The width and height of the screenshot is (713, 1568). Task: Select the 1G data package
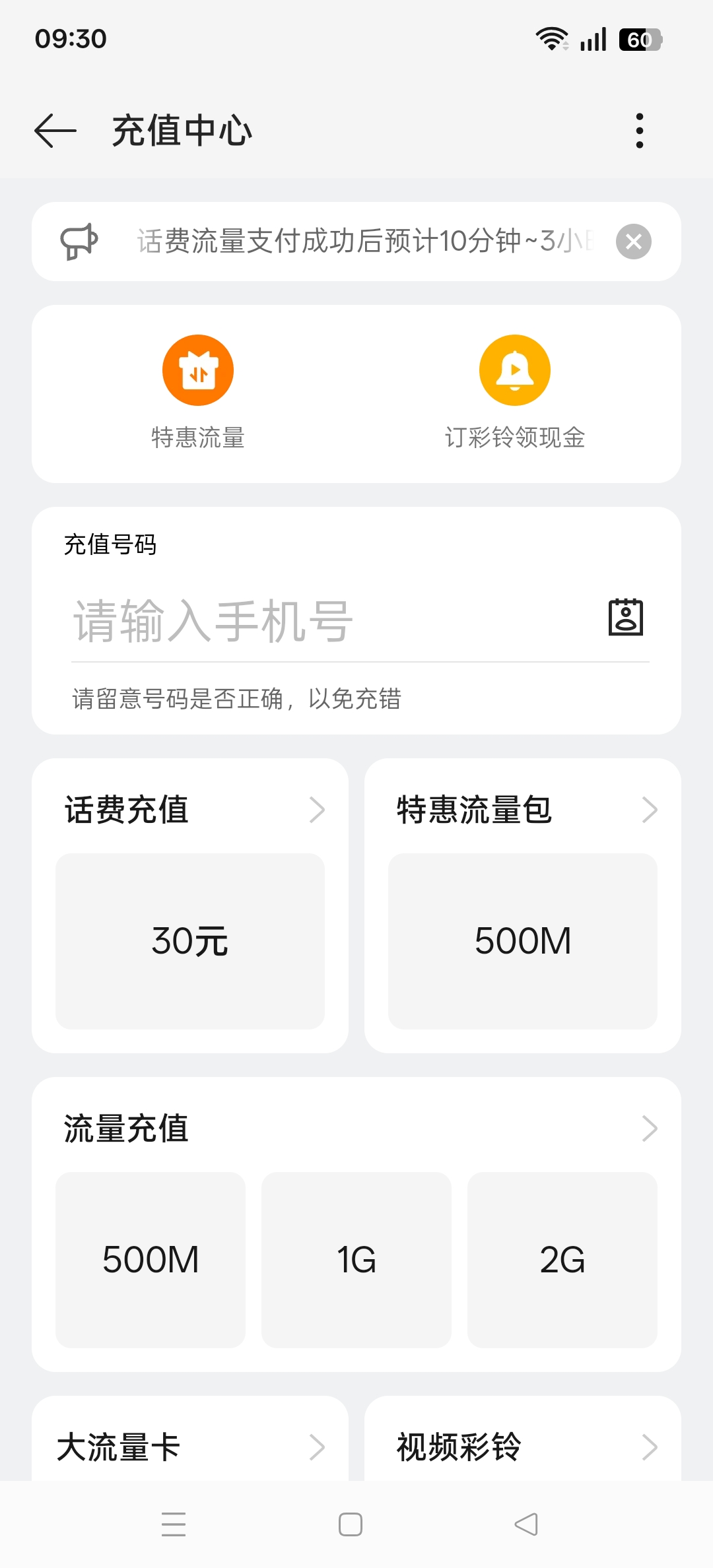tap(356, 1260)
